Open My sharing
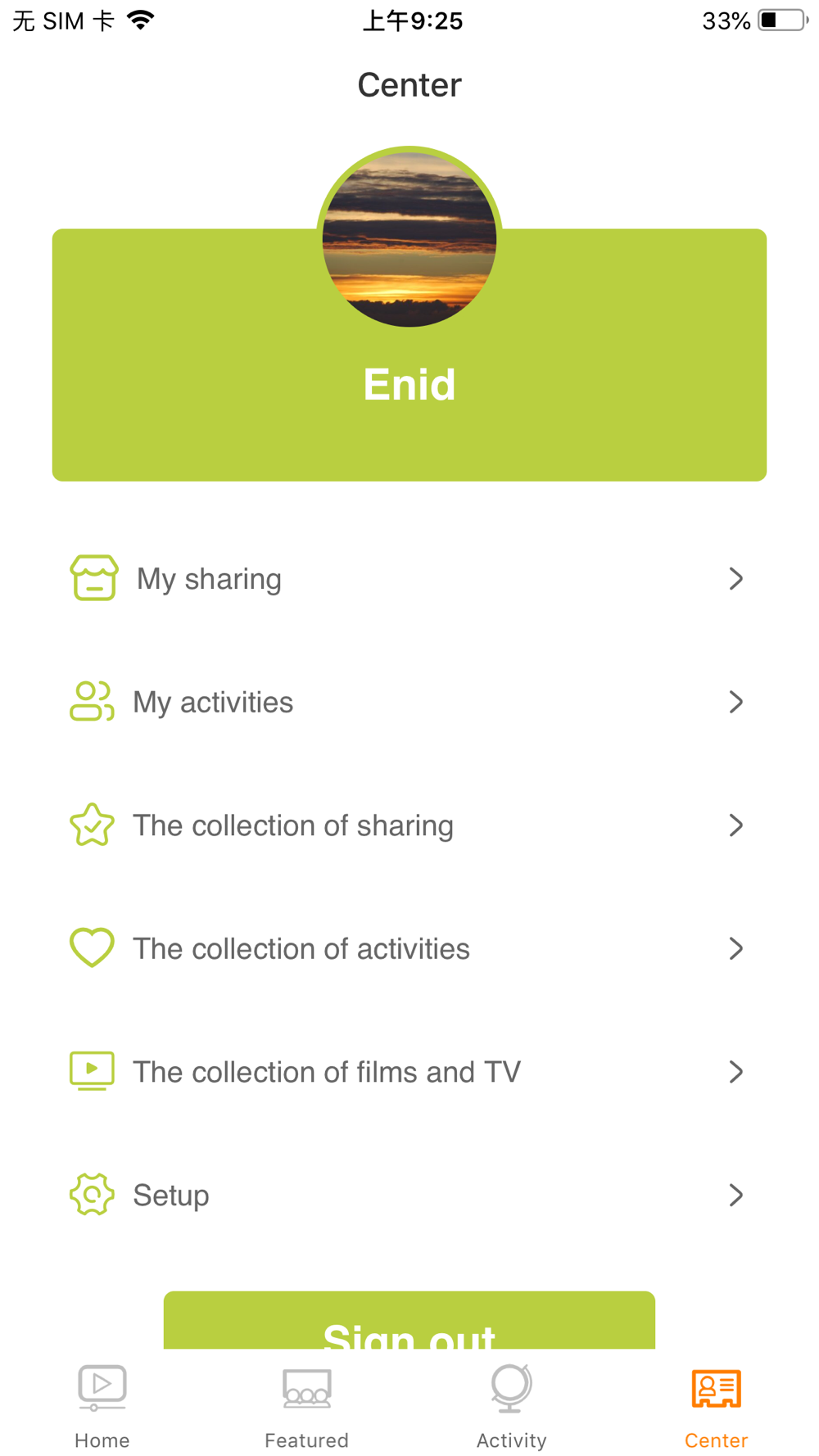 coord(409,579)
